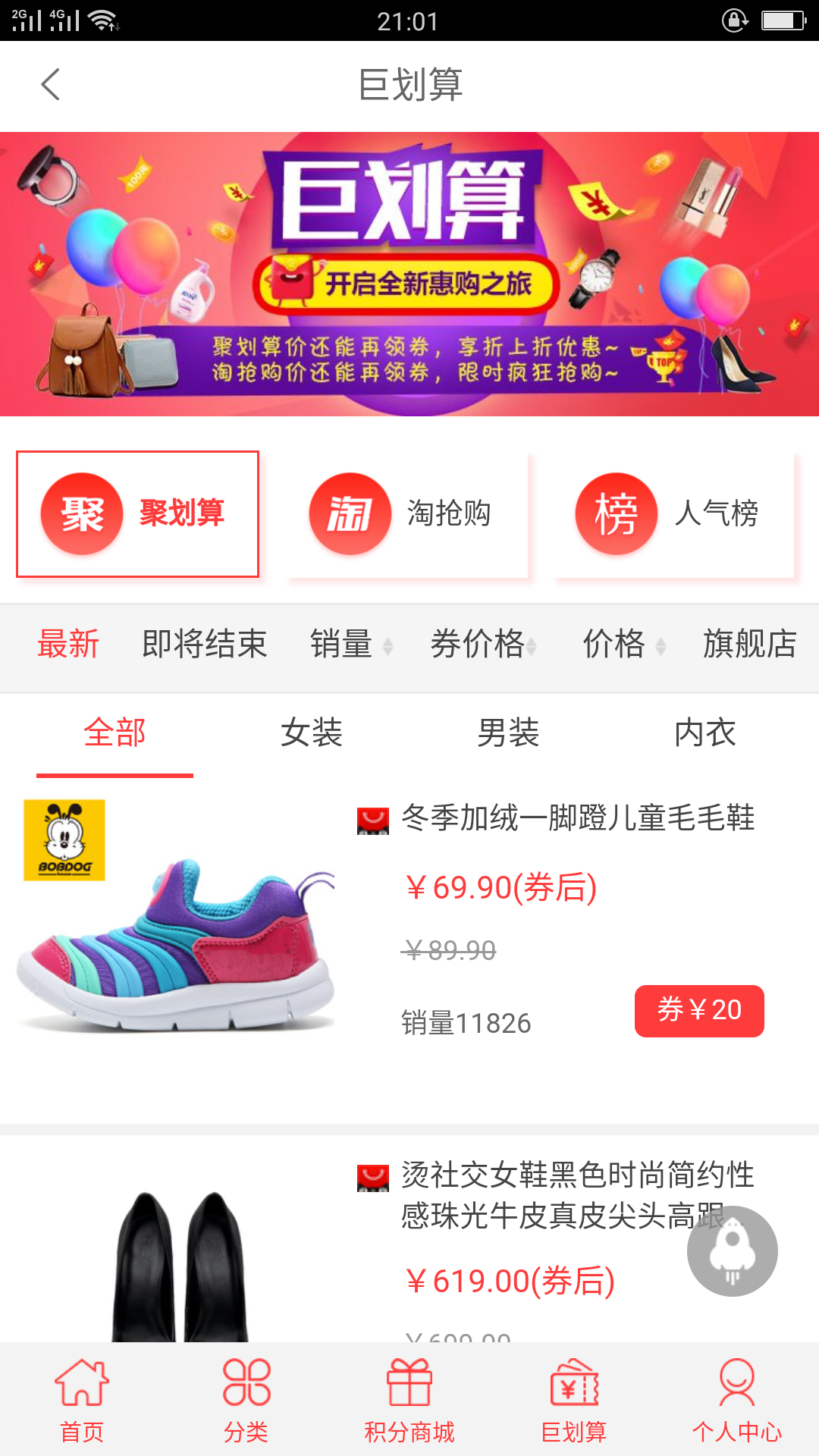The height and width of the screenshot is (1456, 819).
Task: Filter by 旗舰店
Action: 749,645
